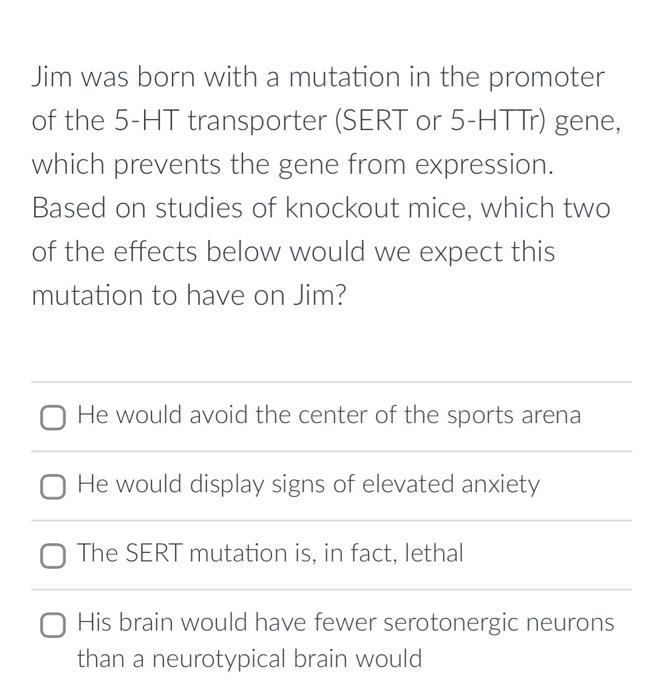Image resolution: width=651 pixels, height=700 pixels.
Task: Mark the 'fewer serotonergic neurons' answer
Action: click(53, 626)
